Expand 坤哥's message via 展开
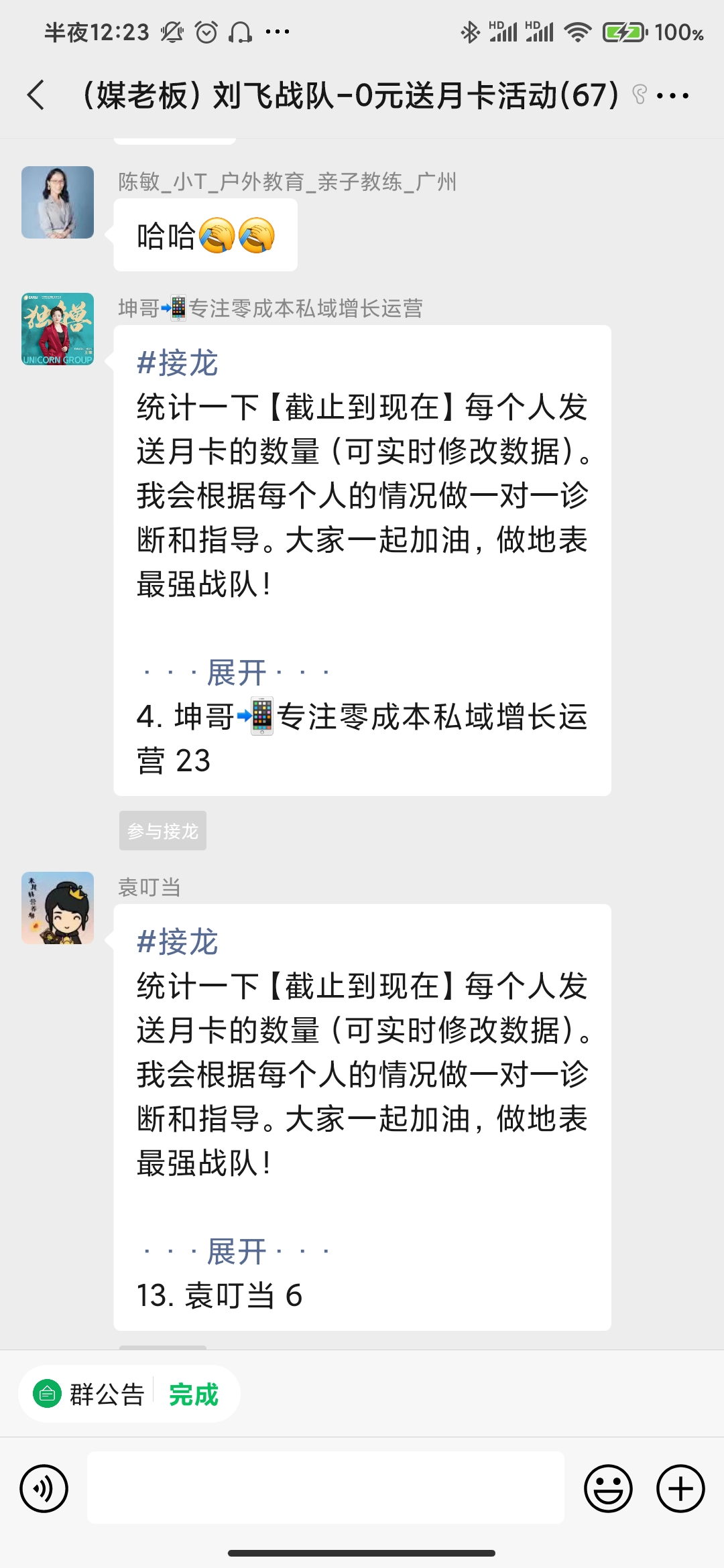The width and height of the screenshot is (724, 1568). coord(236,671)
